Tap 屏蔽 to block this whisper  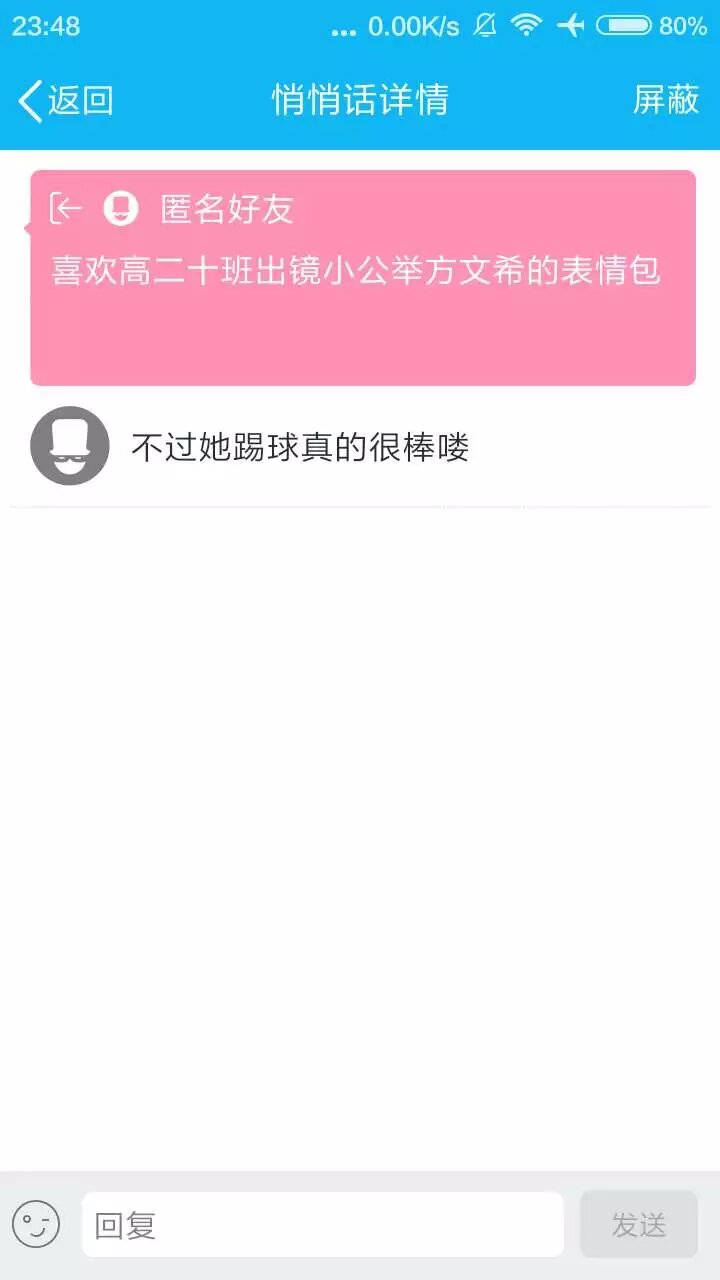click(x=665, y=100)
